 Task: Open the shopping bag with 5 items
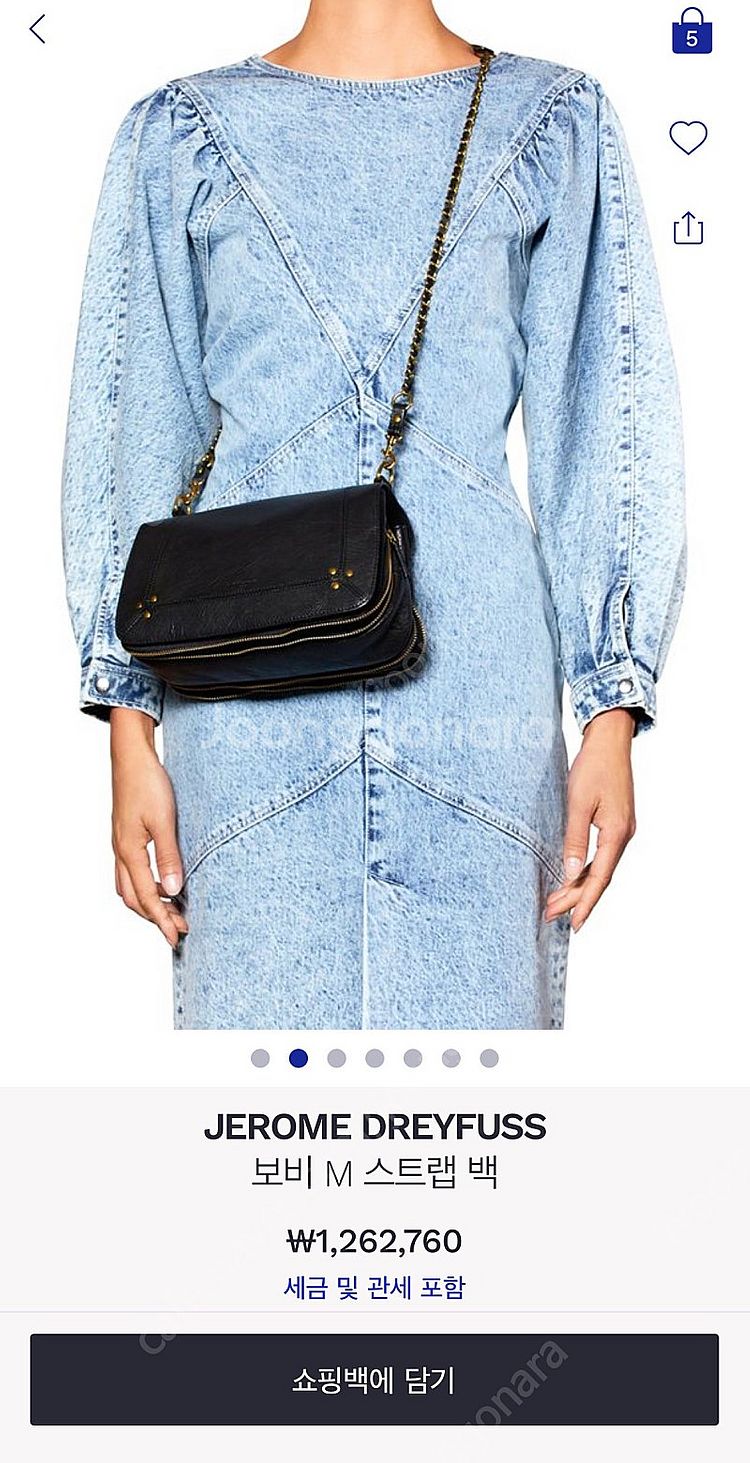(691, 31)
